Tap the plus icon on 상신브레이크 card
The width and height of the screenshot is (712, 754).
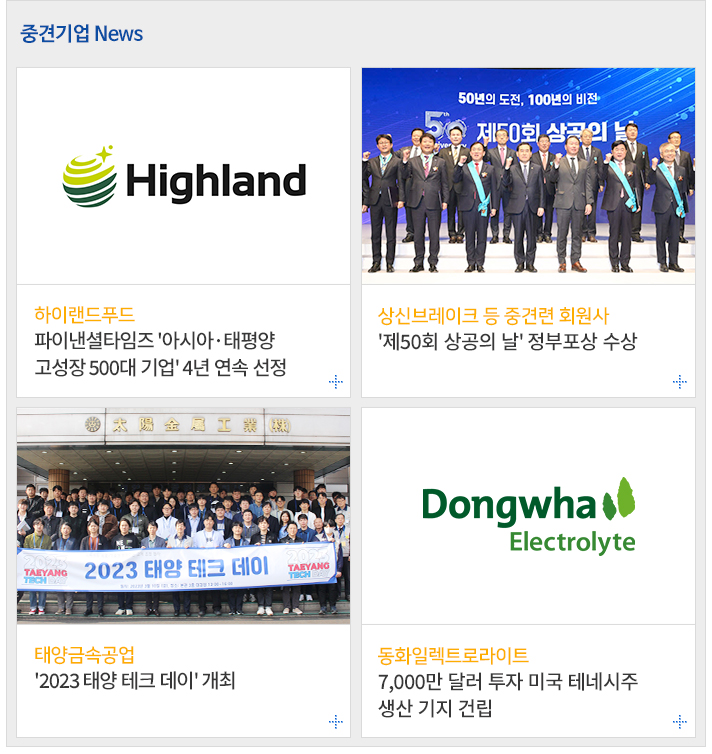tap(680, 381)
